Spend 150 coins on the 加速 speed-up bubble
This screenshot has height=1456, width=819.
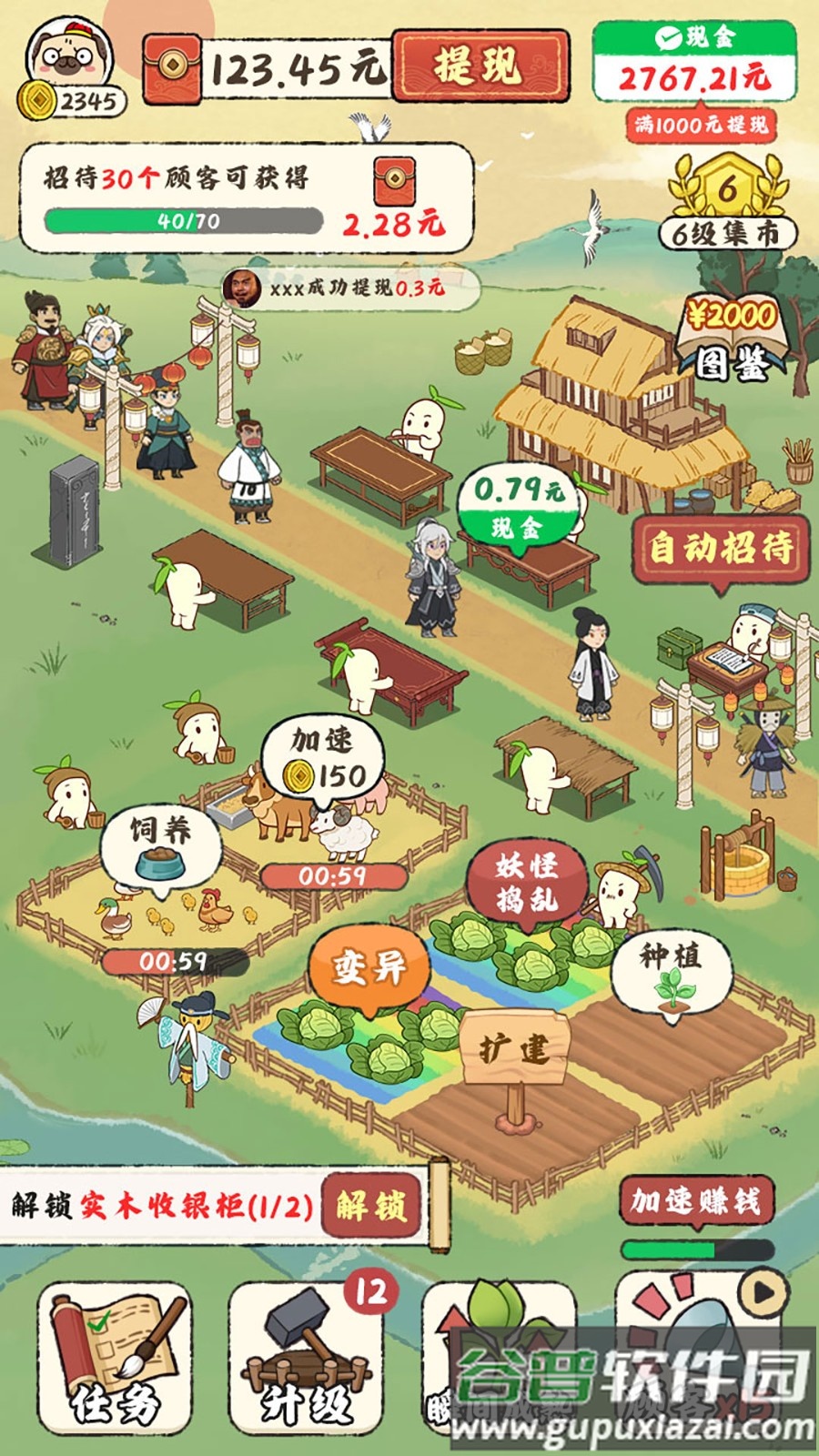[x=321, y=764]
